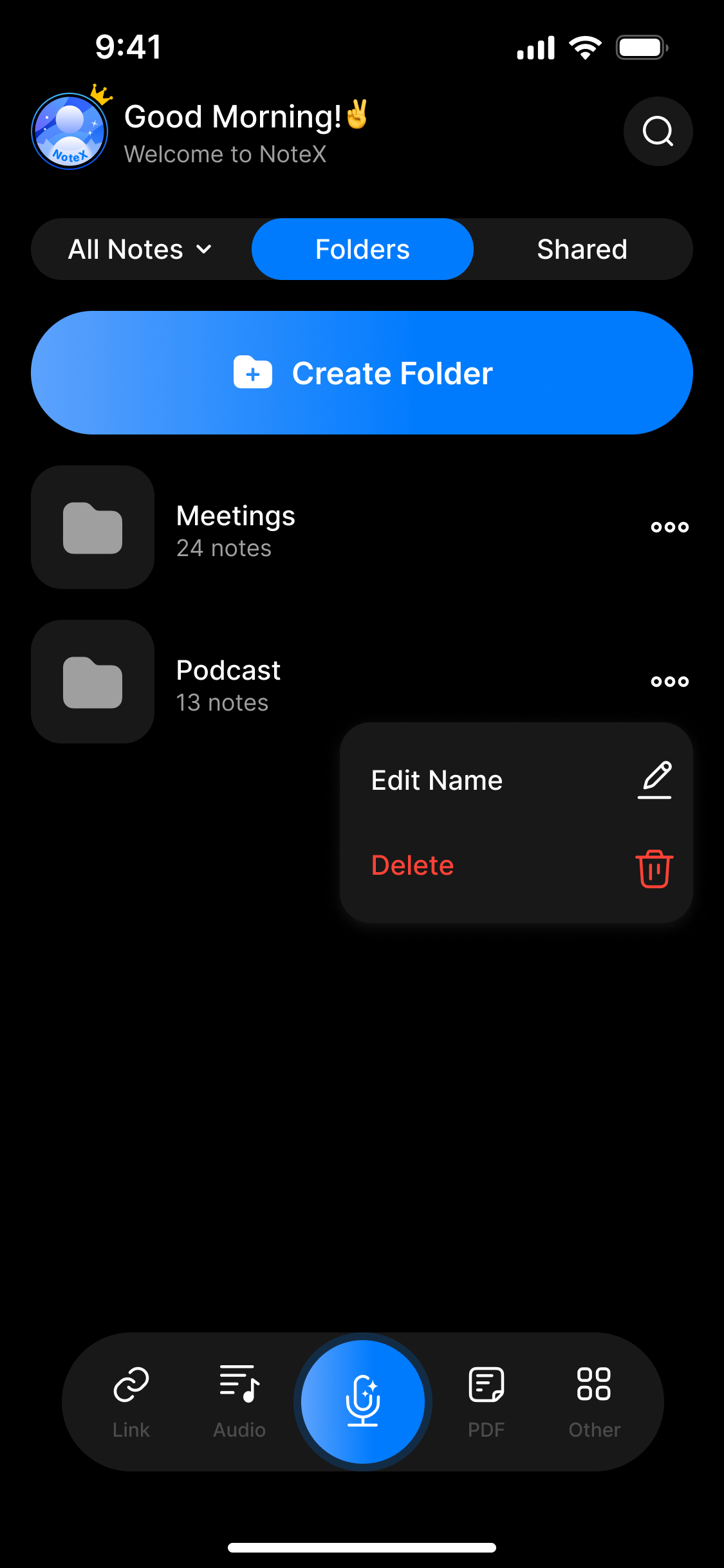This screenshot has width=724, height=1568.
Task: Create a new folder
Action: [362, 373]
